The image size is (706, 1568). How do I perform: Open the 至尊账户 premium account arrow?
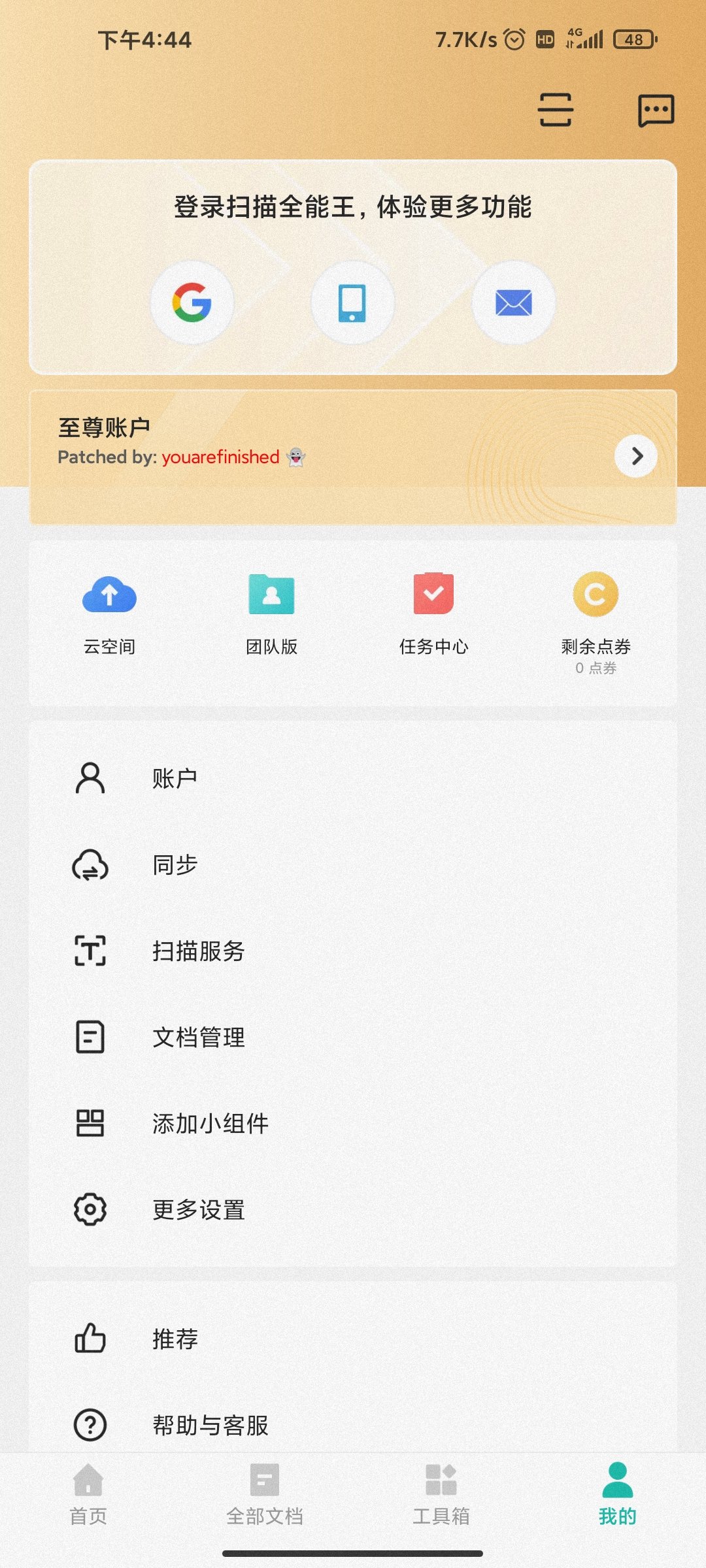click(636, 456)
